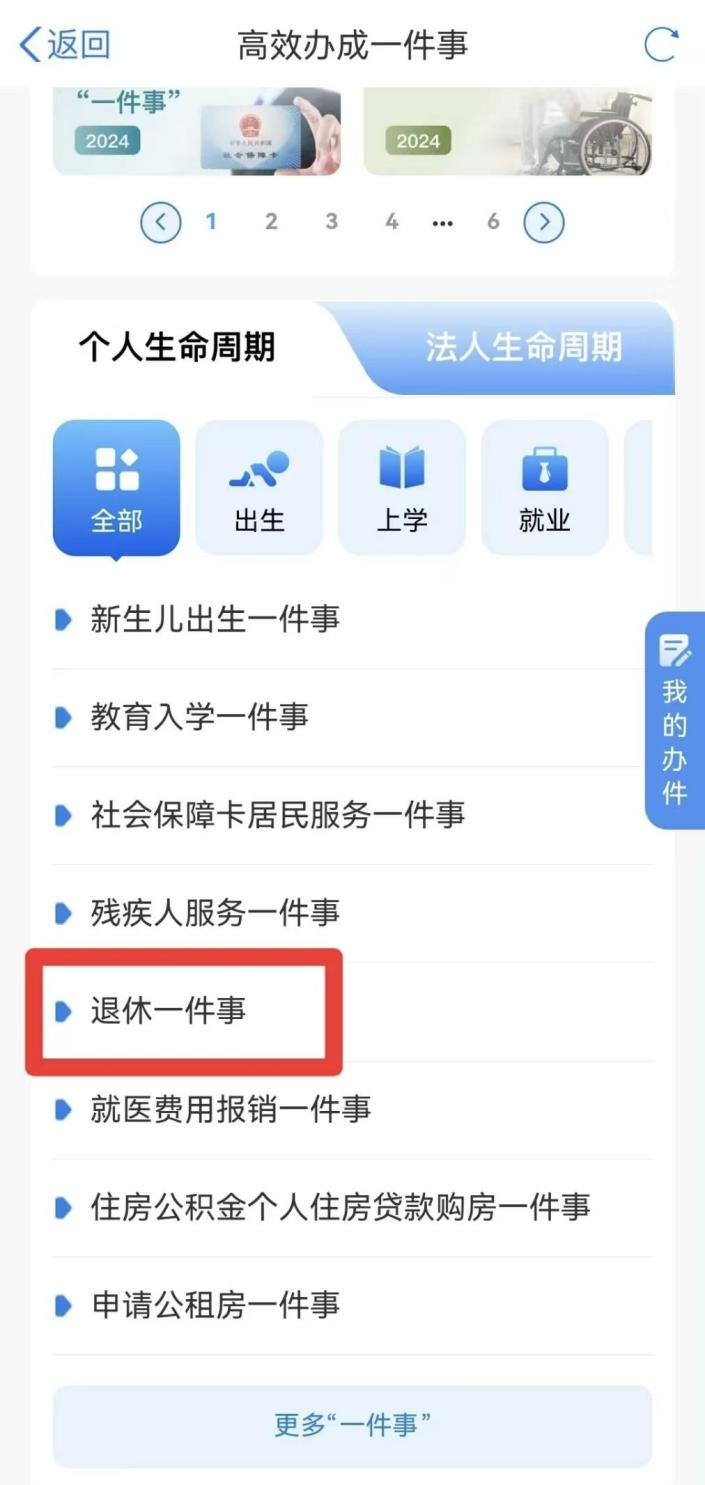Jump to carousel page 2
705x1485 pixels.
tap(271, 222)
